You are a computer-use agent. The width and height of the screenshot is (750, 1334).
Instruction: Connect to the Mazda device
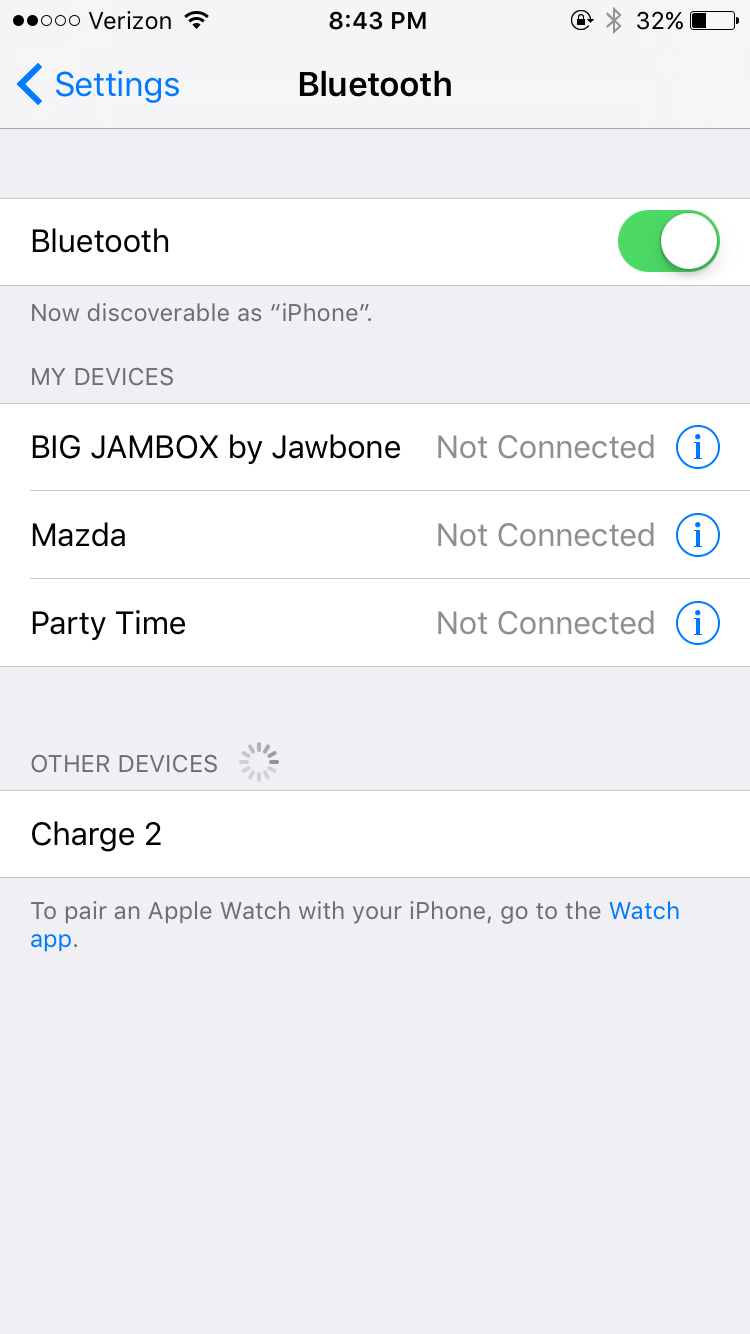pos(79,535)
